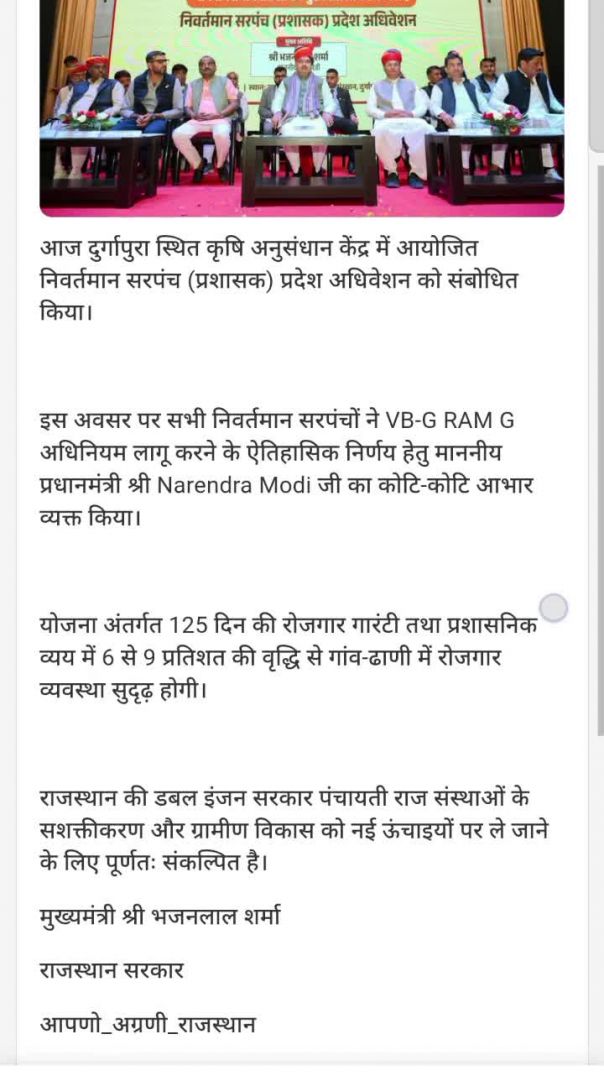Open the Sarpanch conference photo in the post
This screenshot has height=1076, width=604.
[301, 107]
